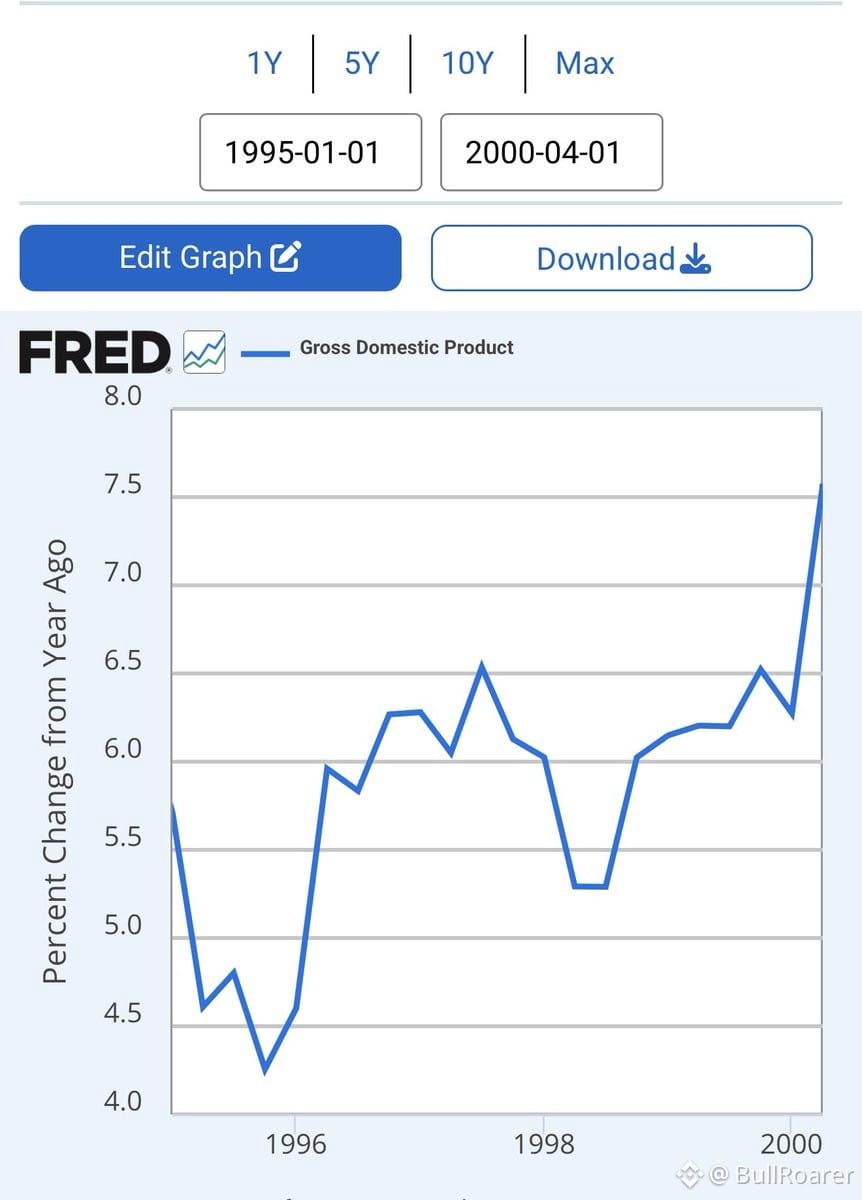Screen dimensions: 862x1200
Task: Choose the 10Y time range
Action: [468, 64]
